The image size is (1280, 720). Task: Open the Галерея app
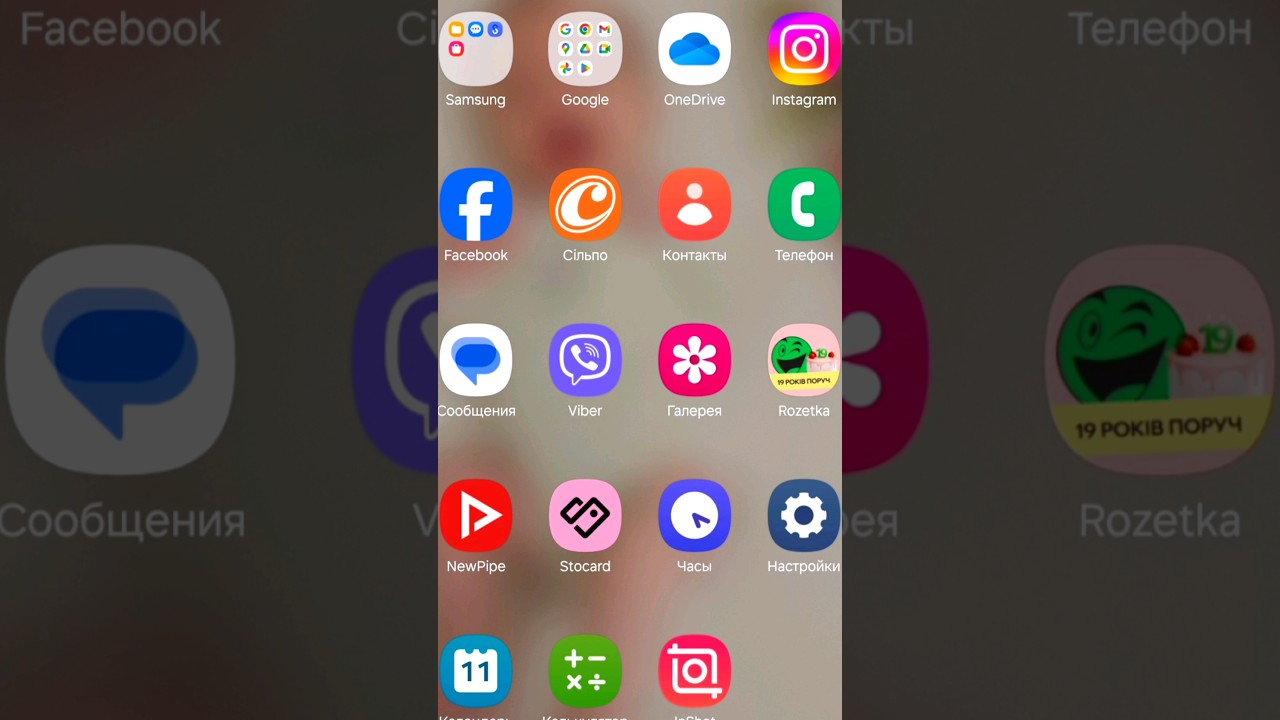694,360
